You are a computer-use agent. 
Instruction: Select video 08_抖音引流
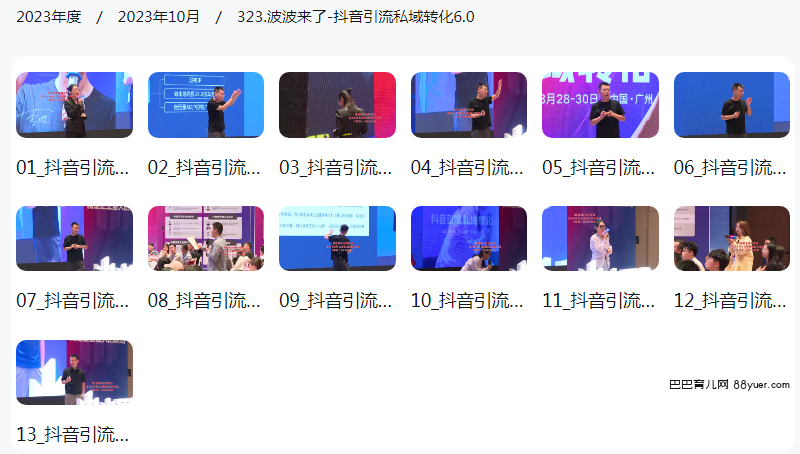206,239
